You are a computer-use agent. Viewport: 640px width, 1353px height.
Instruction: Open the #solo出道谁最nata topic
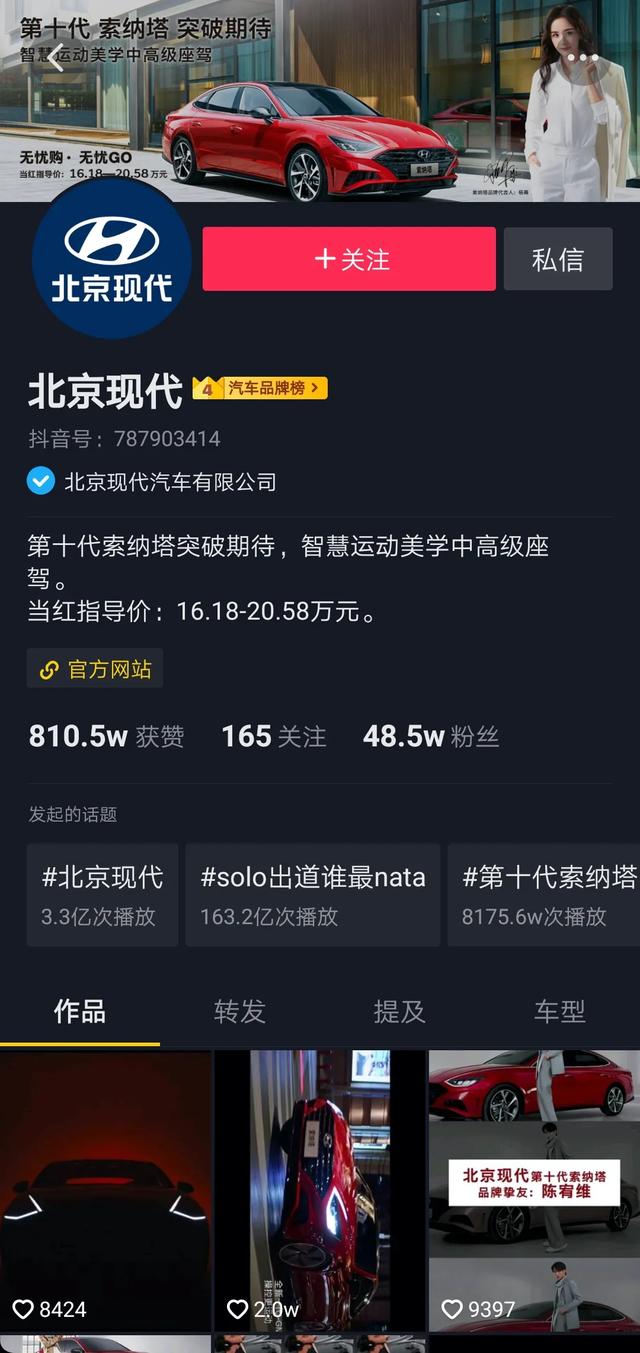[x=312, y=895]
